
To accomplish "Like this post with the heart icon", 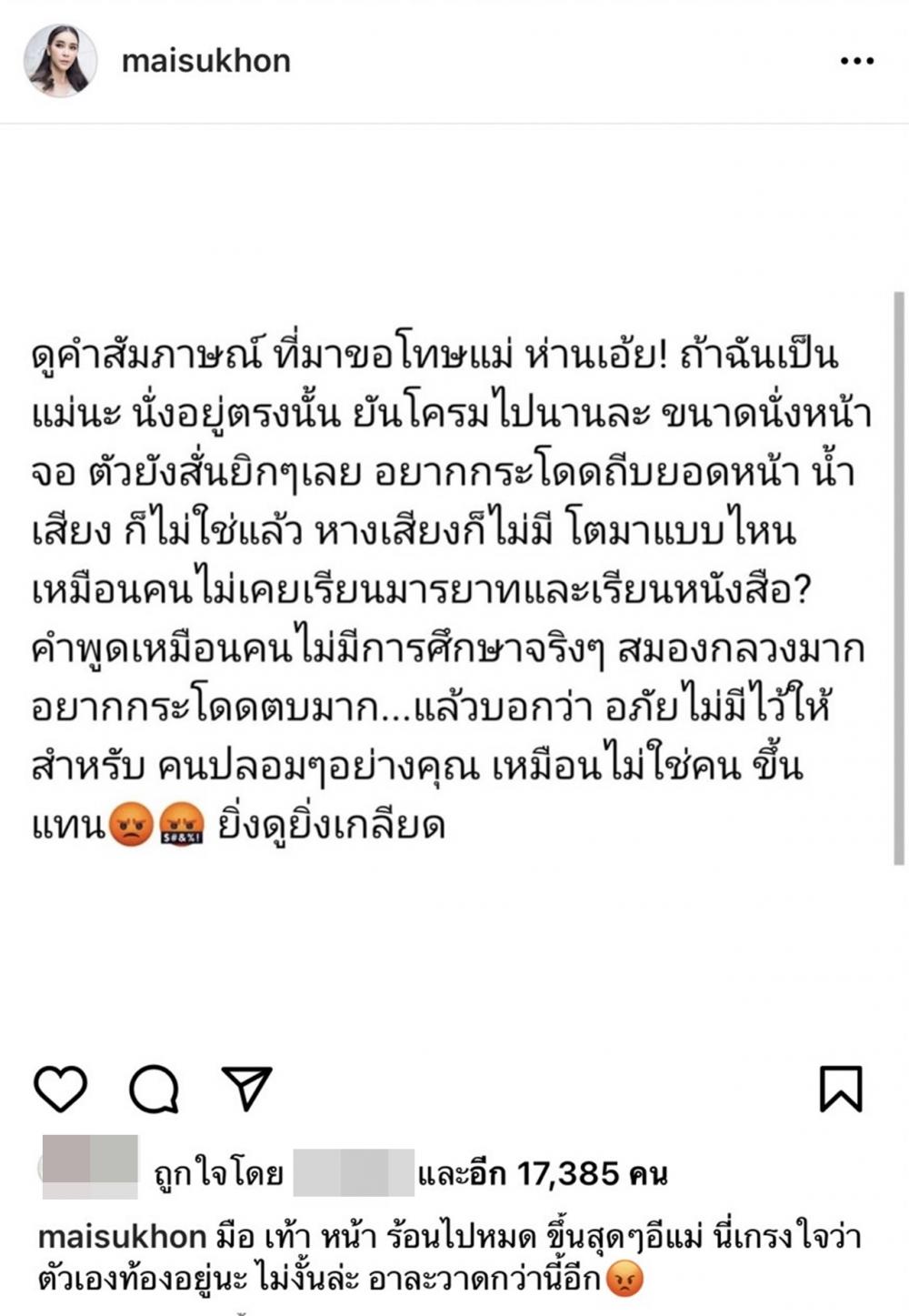I will [61, 1089].
